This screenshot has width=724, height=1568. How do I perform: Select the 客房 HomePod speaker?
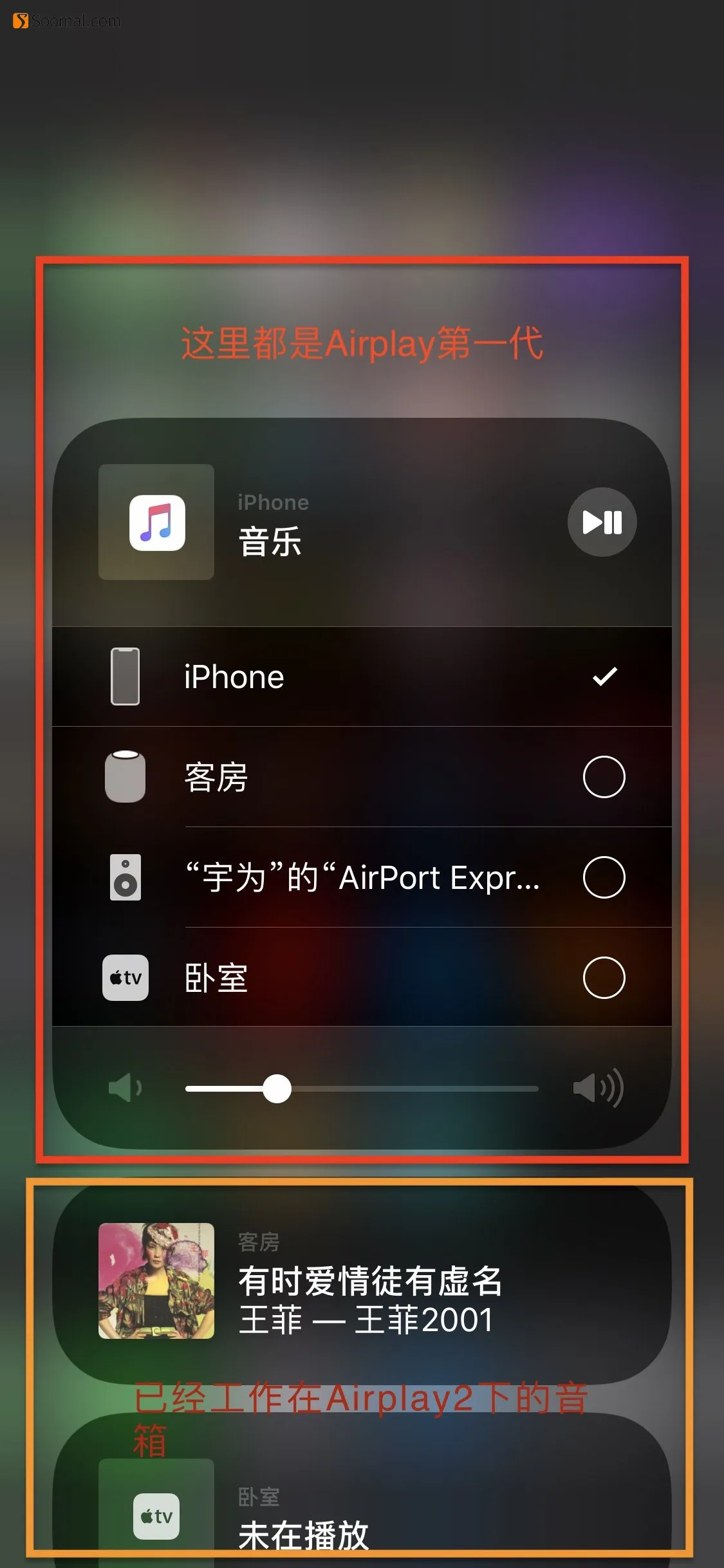click(x=362, y=777)
